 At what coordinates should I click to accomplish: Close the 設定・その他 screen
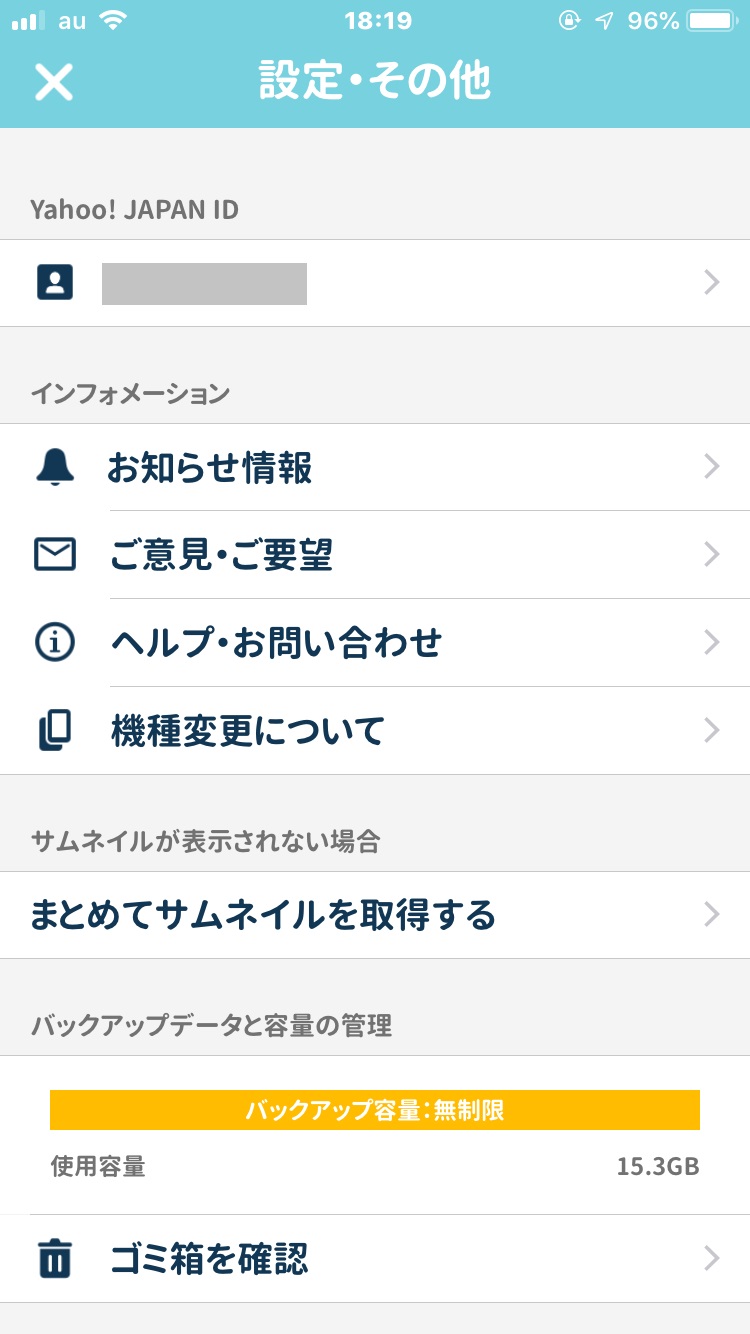[x=54, y=82]
